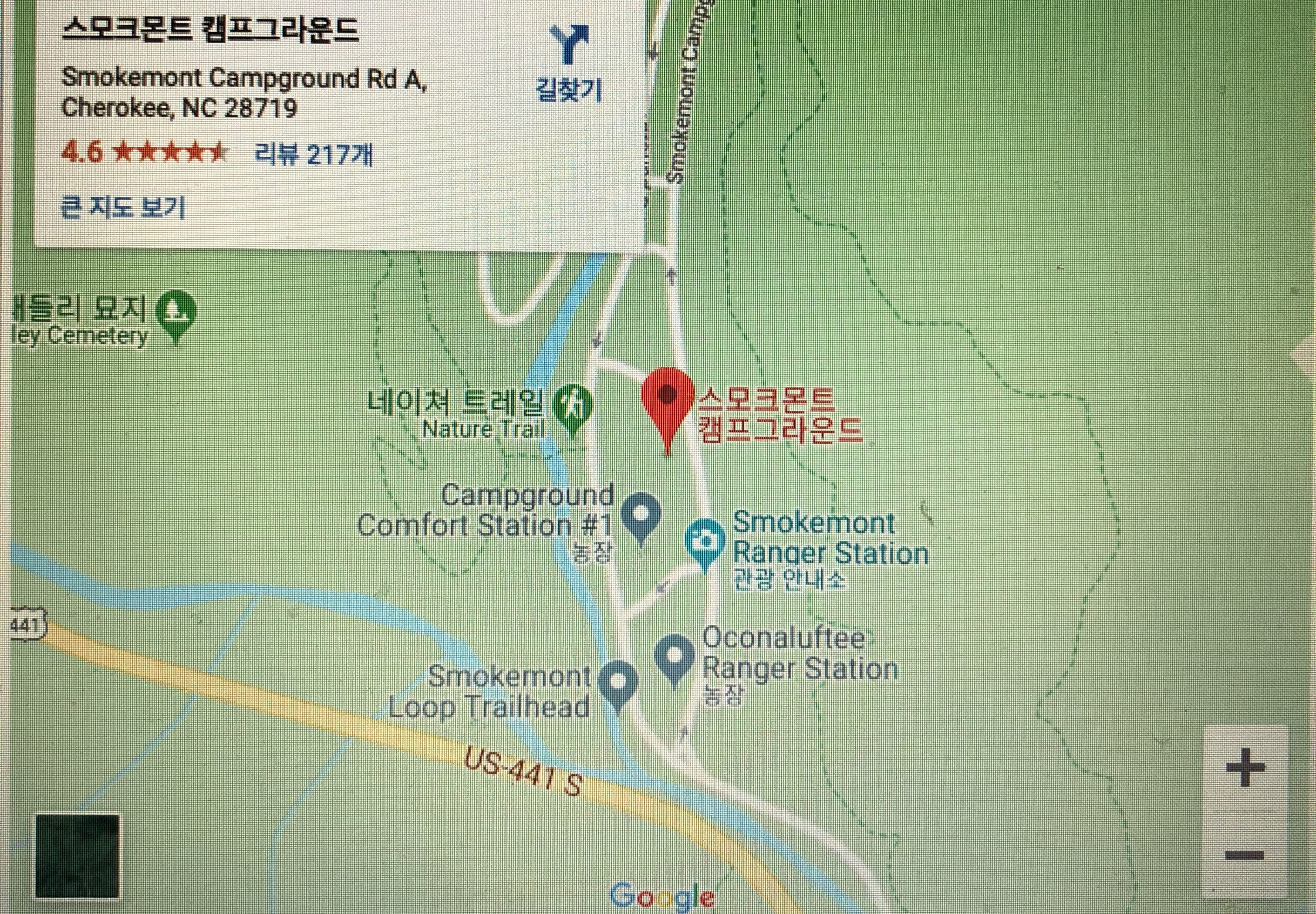This screenshot has height=914, width=1316.
Task: Open the Smokemont Ranger Station marker
Action: click(x=705, y=540)
